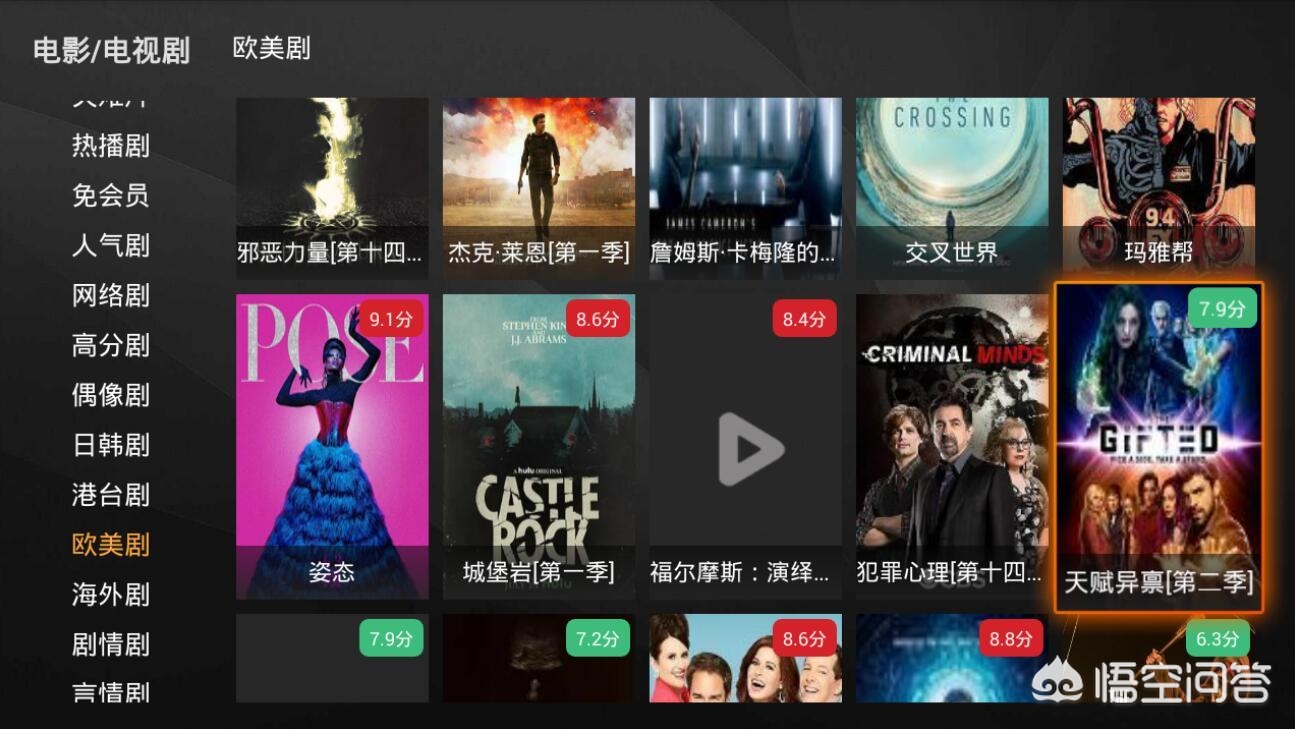Open the 詹姆斯·卡梅隆 show tile
This screenshot has height=729, width=1295.
[745, 186]
